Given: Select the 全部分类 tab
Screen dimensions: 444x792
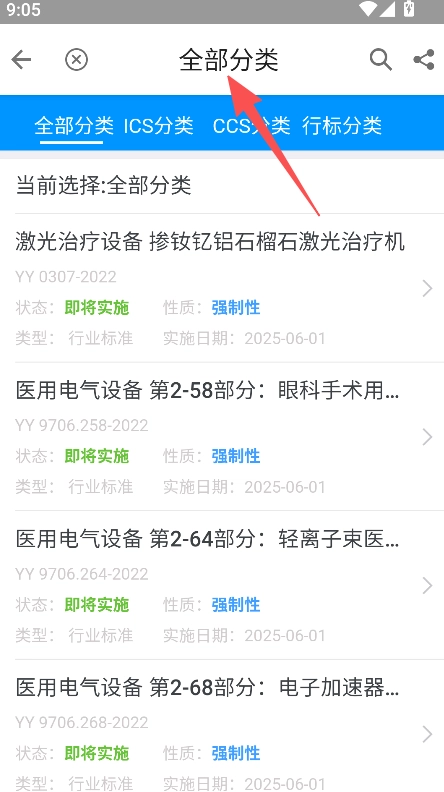Looking at the screenshot, I should click(74, 125).
